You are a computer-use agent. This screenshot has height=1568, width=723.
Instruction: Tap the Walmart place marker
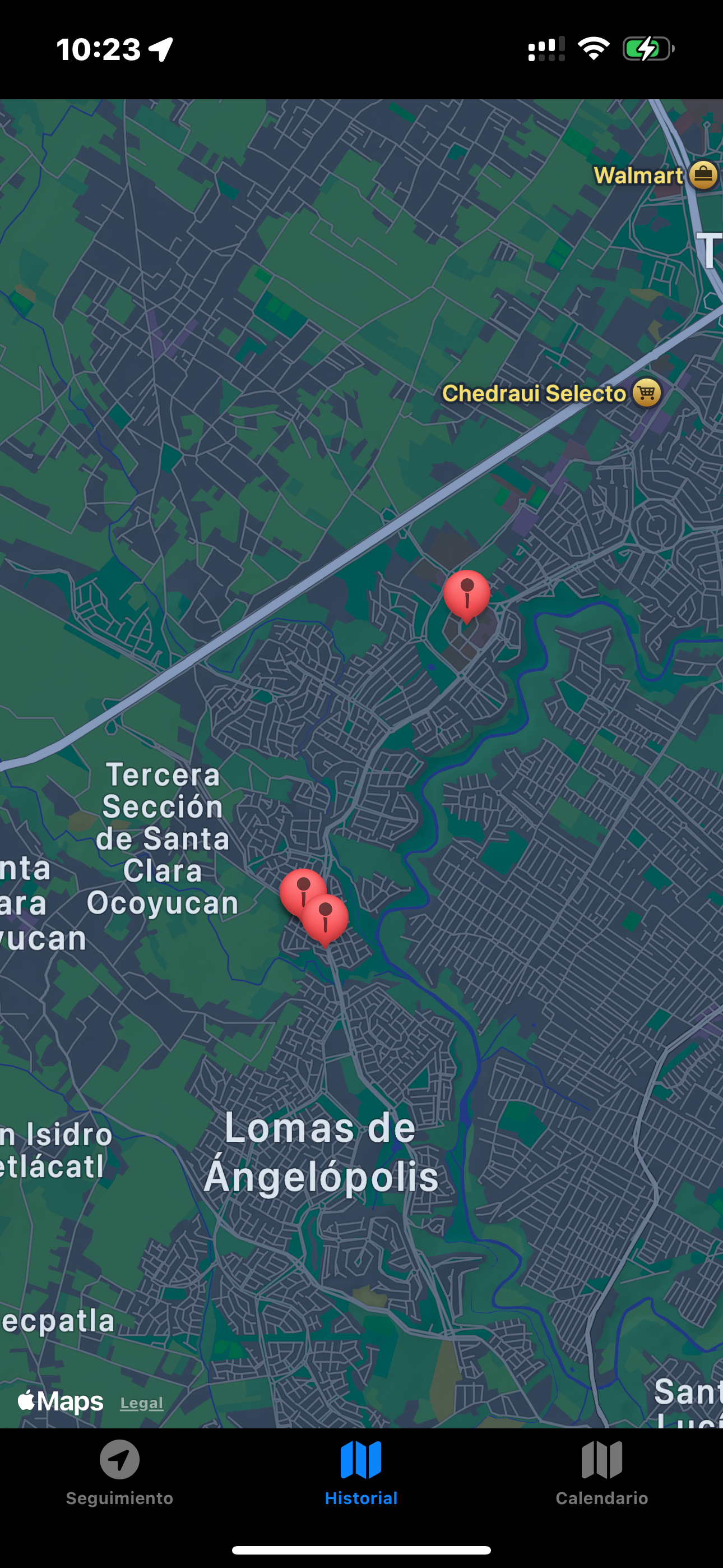tap(703, 176)
